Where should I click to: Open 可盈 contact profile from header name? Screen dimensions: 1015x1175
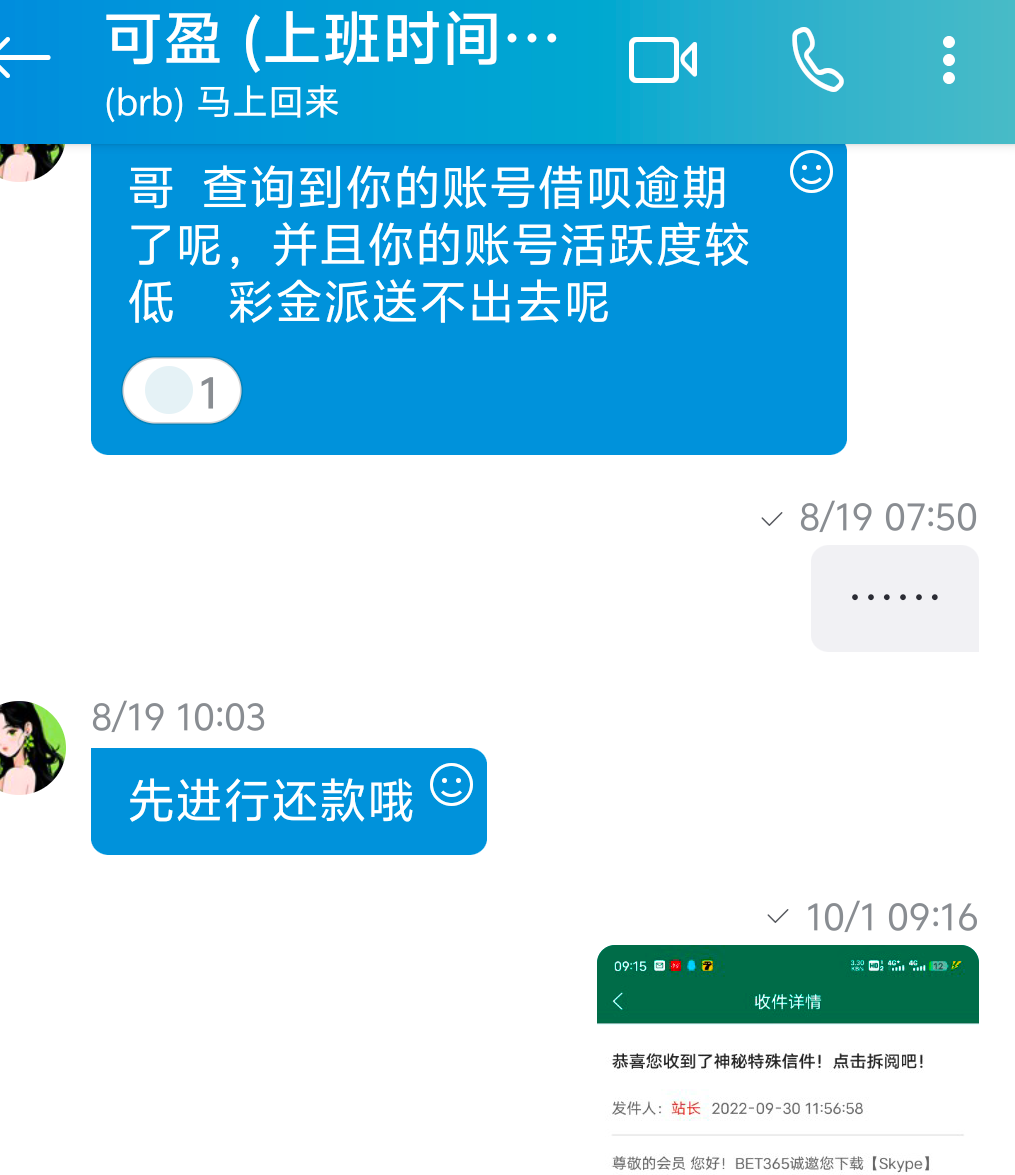tap(330, 42)
